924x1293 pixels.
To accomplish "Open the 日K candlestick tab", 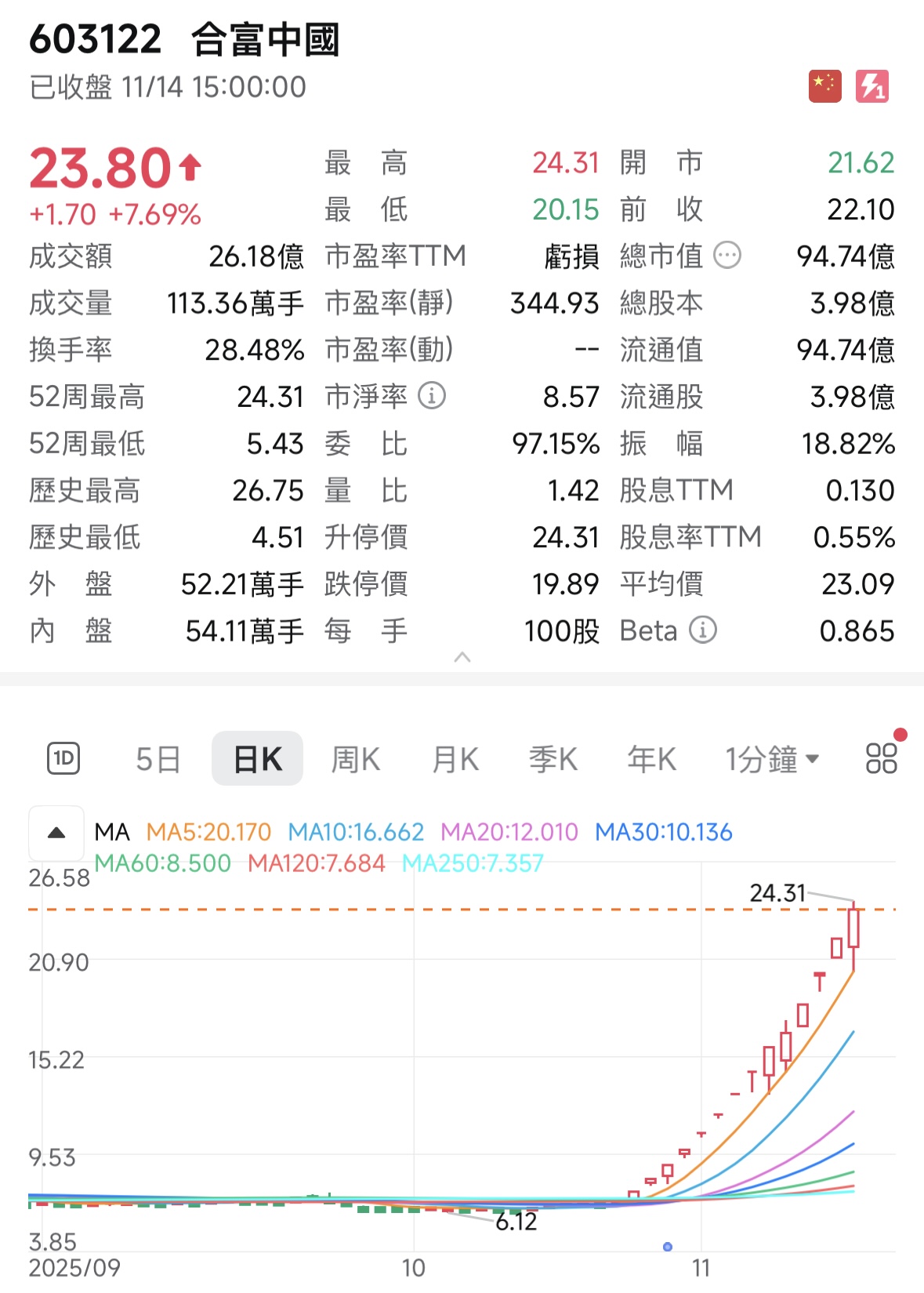I will pos(257,757).
